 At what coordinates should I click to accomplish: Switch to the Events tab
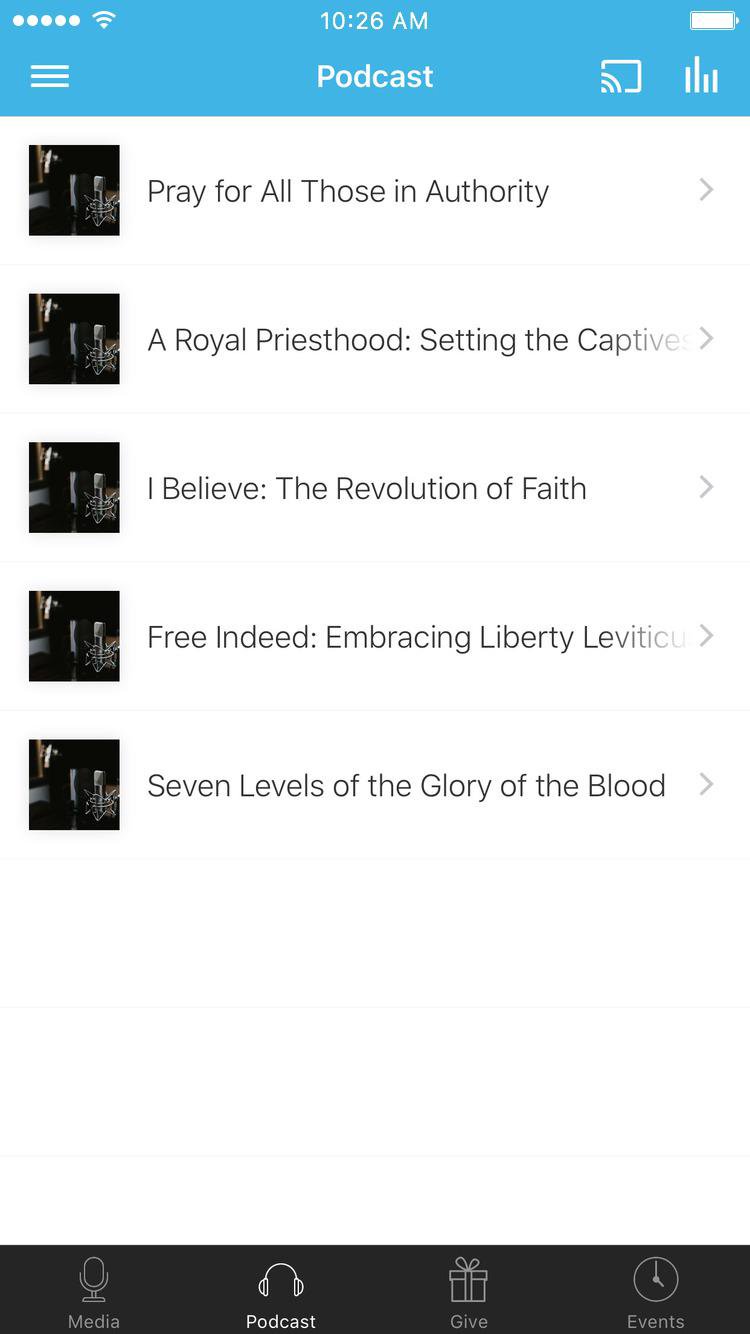coord(656,1292)
